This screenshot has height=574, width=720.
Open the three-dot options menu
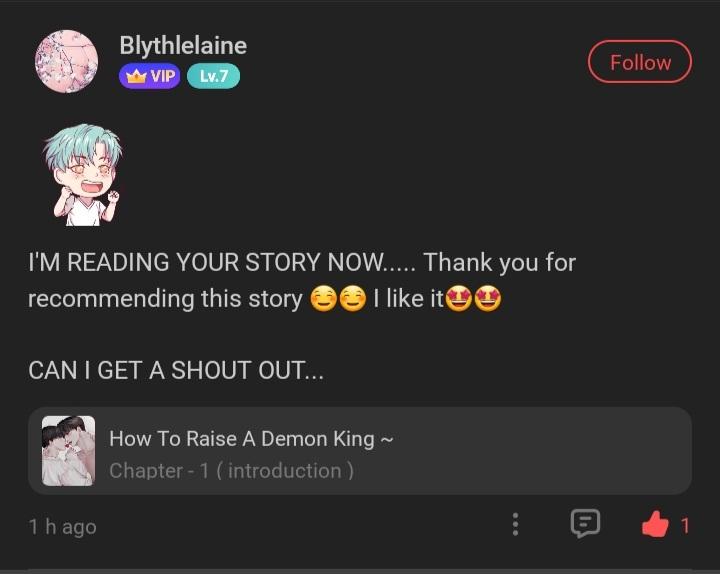[515, 524]
